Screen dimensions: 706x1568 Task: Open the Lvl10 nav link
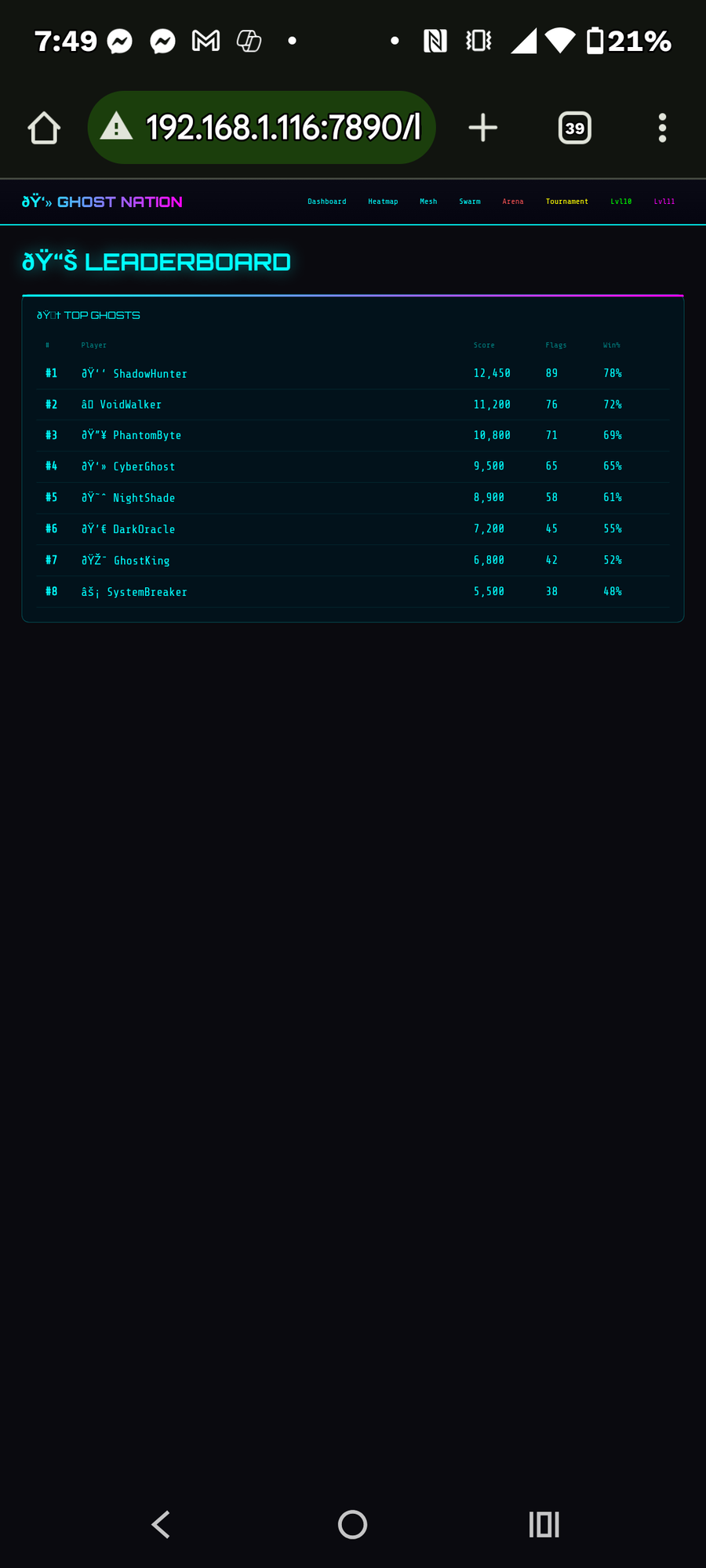(x=620, y=201)
